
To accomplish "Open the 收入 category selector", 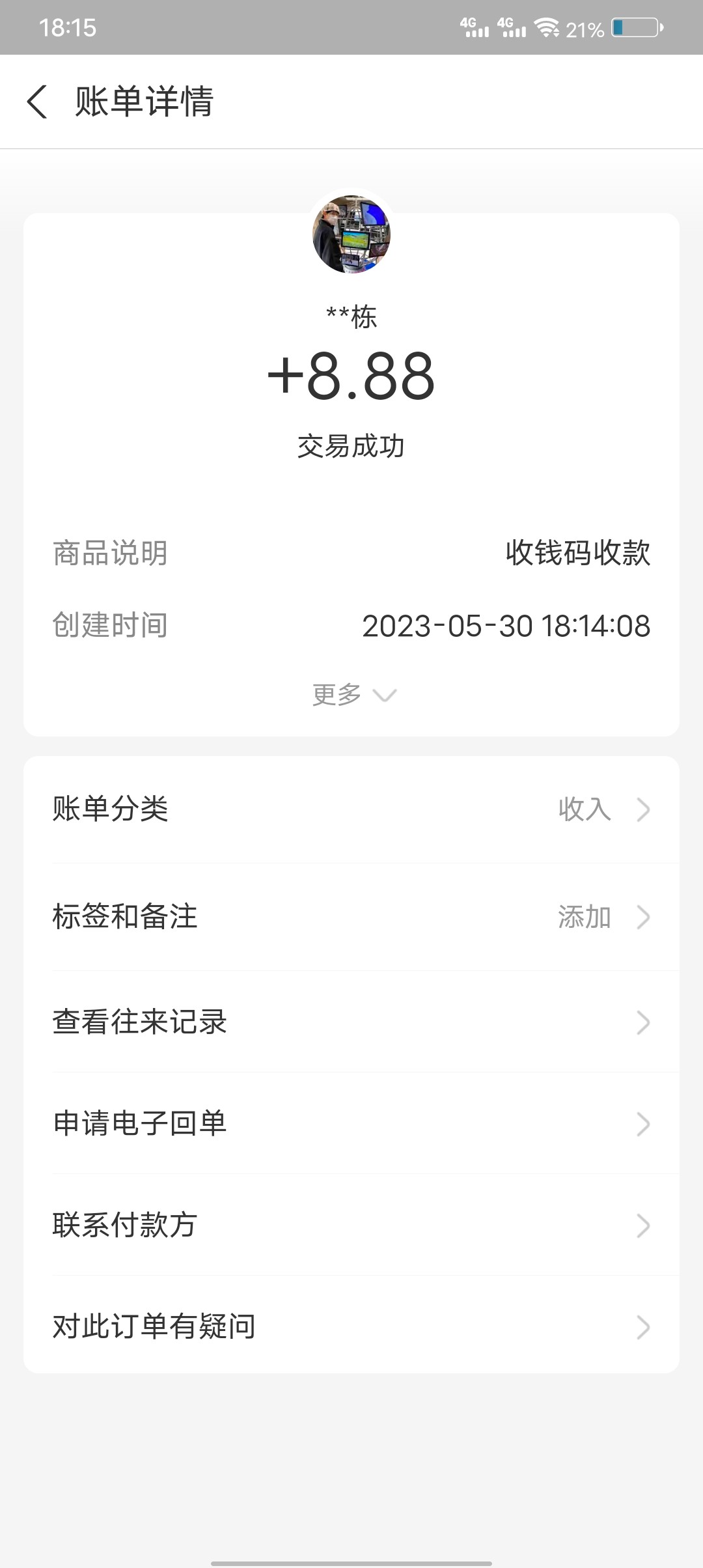I will pos(585,809).
